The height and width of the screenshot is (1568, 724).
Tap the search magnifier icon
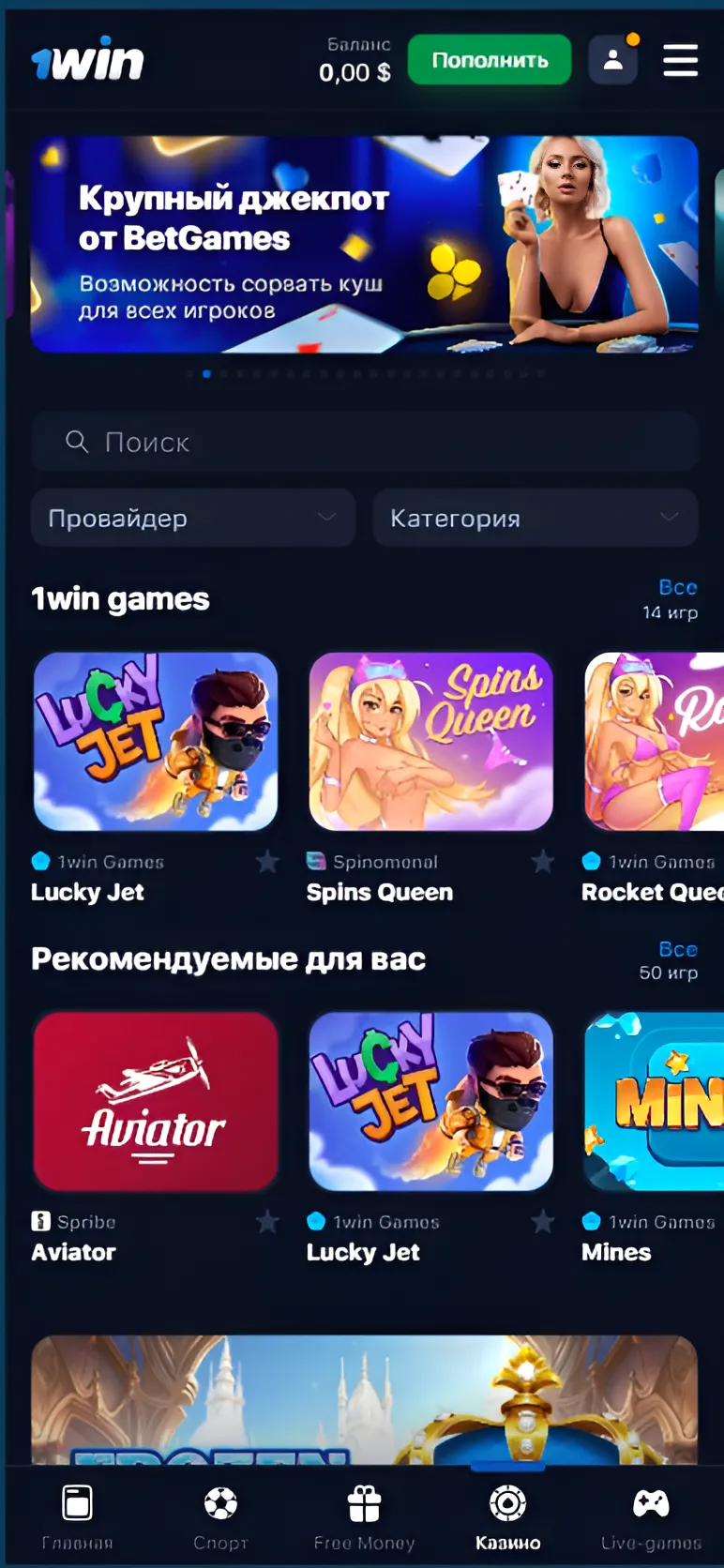76,442
